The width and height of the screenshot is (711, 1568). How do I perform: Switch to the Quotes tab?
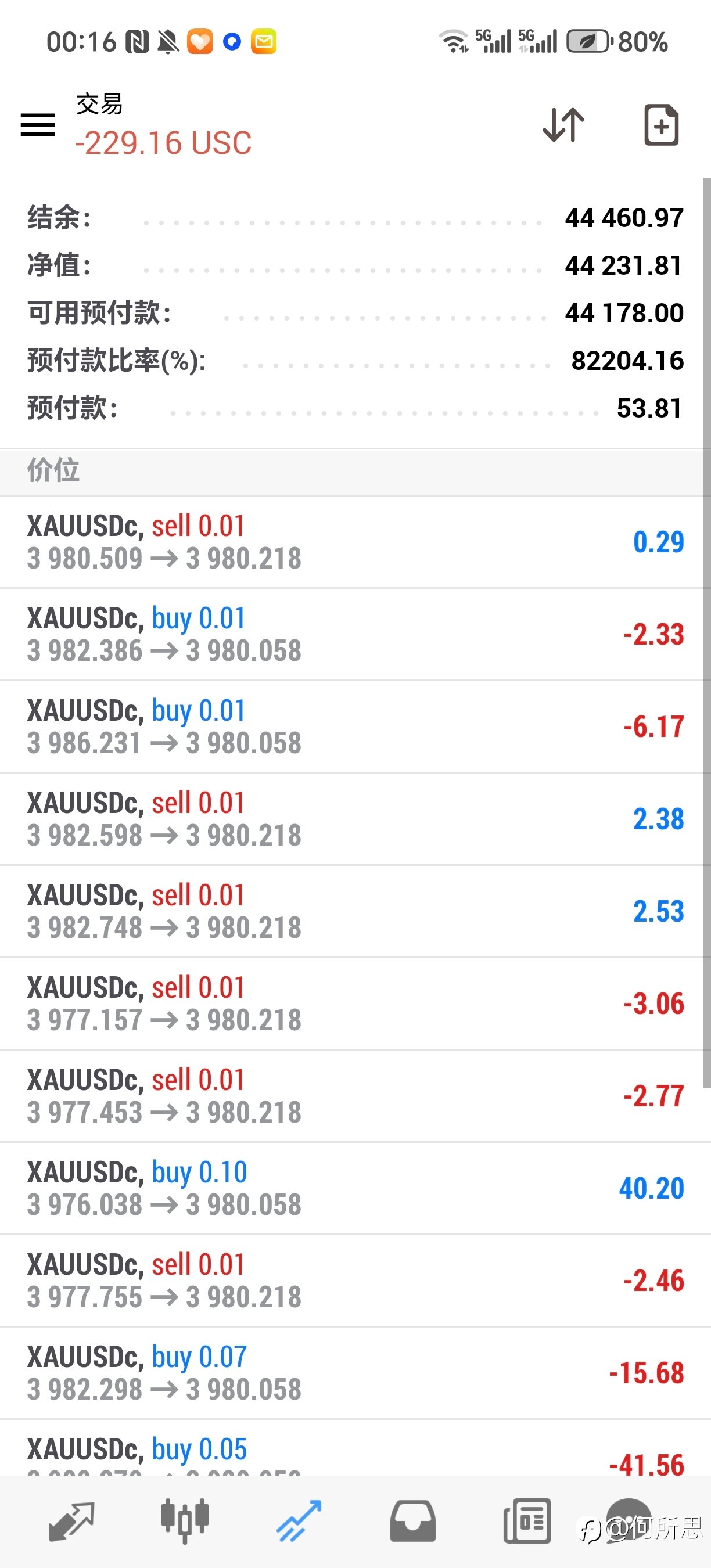pos(71,1521)
